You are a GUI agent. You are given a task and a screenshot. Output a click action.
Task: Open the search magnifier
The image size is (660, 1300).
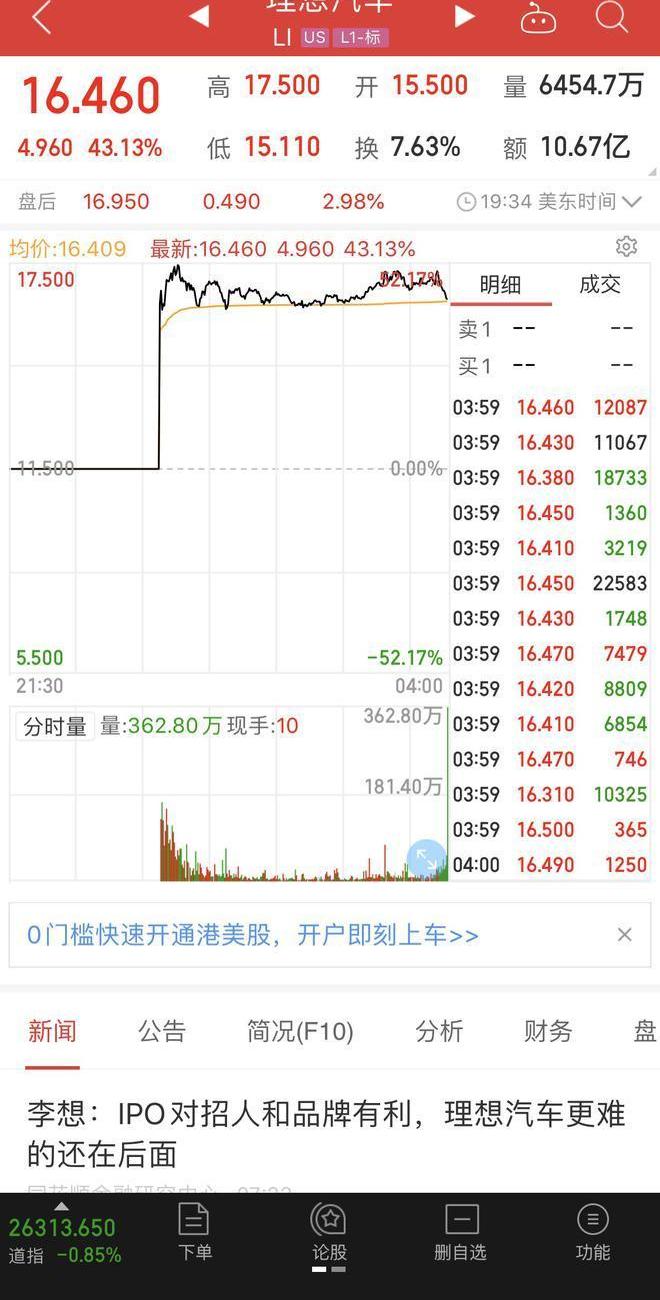click(611, 16)
